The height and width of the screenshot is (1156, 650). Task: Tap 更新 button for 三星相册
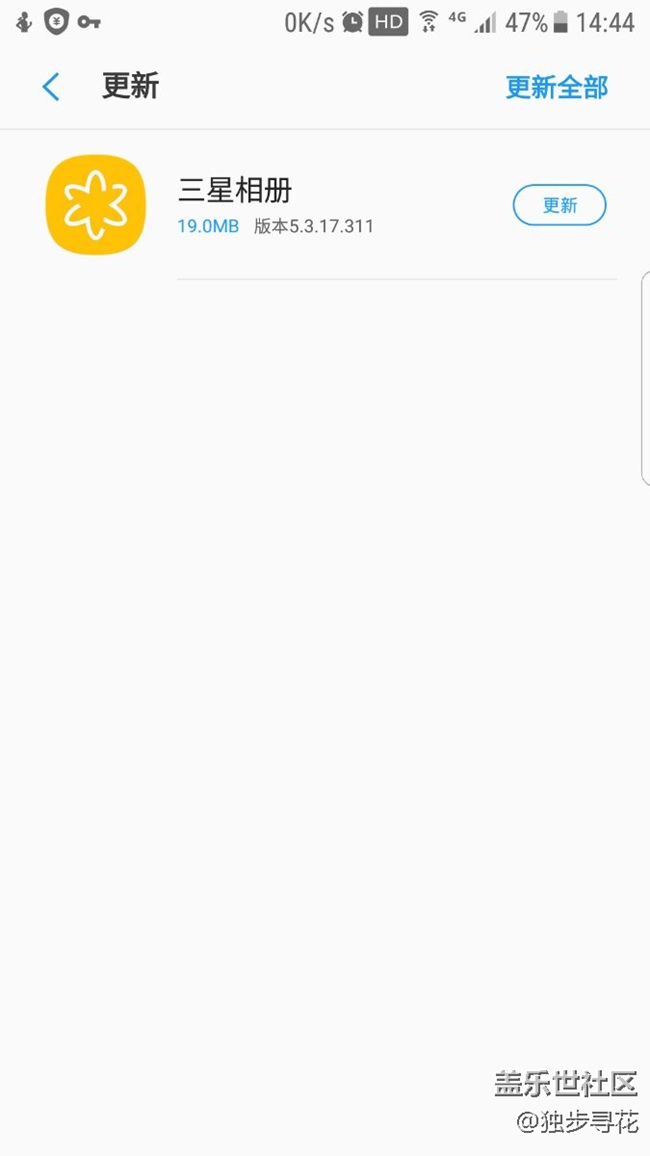tap(559, 205)
